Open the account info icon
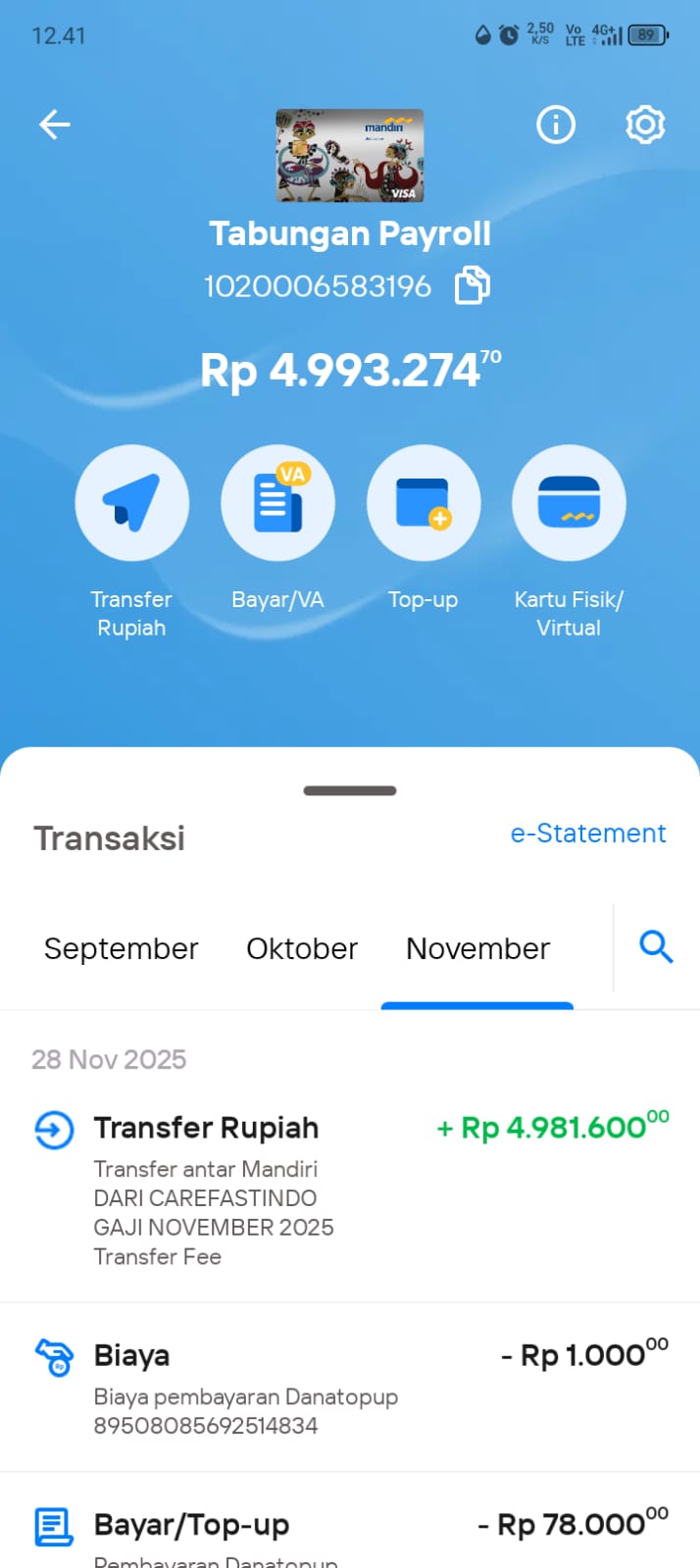The height and width of the screenshot is (1568, 700). [556, 125]
